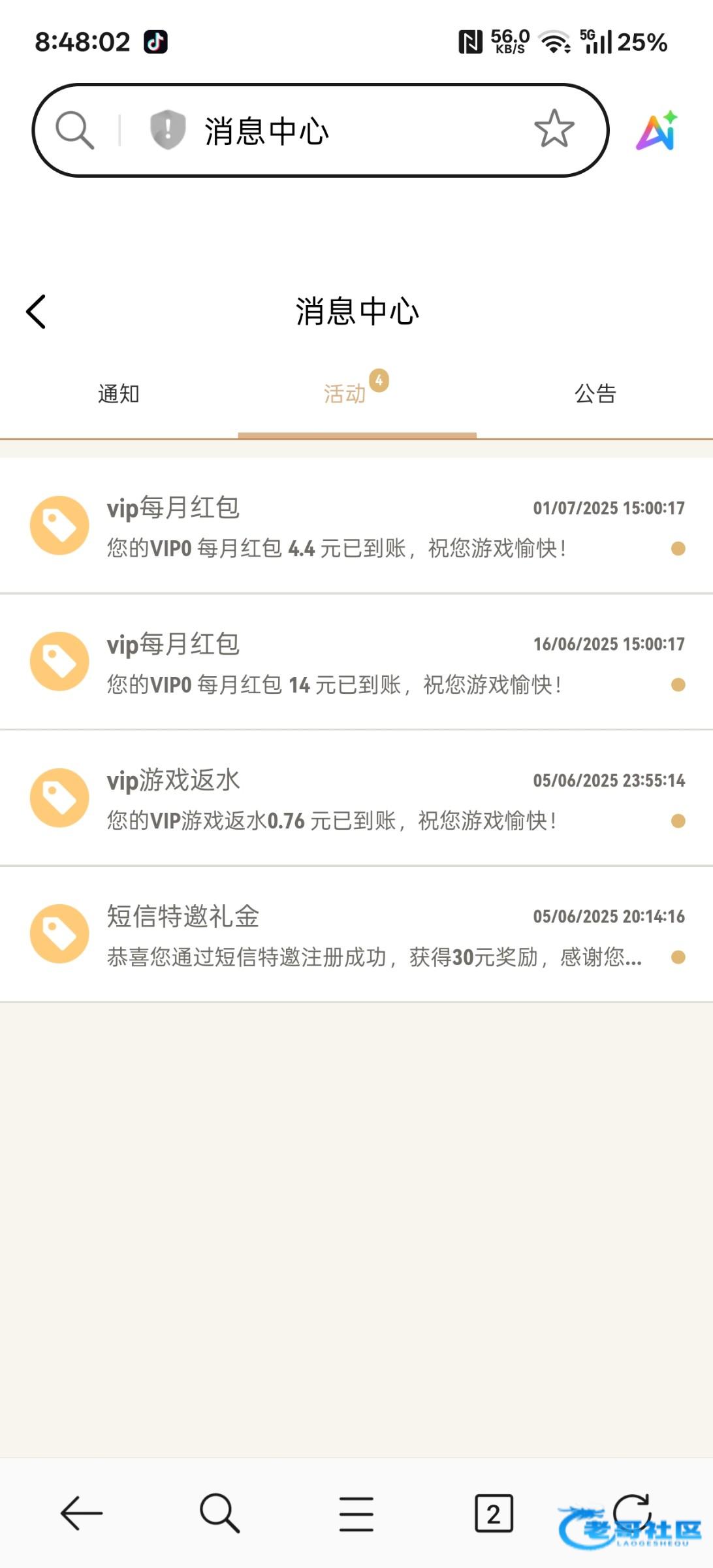Open the vip每月红包 message about 4.4 元
713x1568 pixels.
[356, 525]
